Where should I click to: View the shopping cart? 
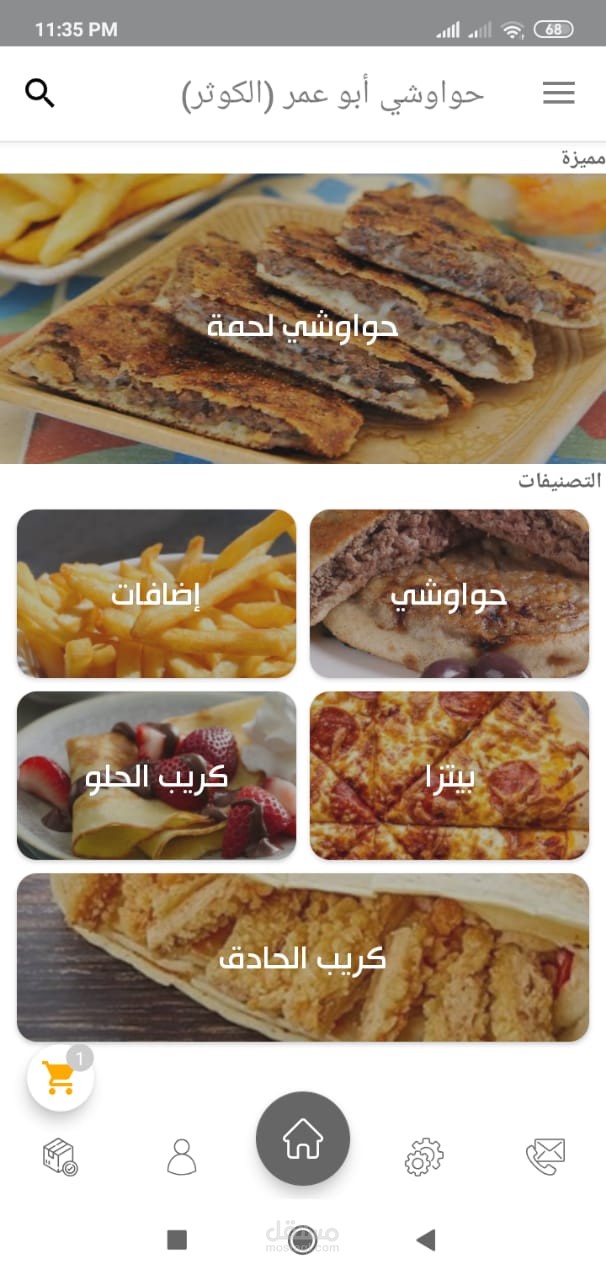pyautogui.click(x=60, y=1077)
